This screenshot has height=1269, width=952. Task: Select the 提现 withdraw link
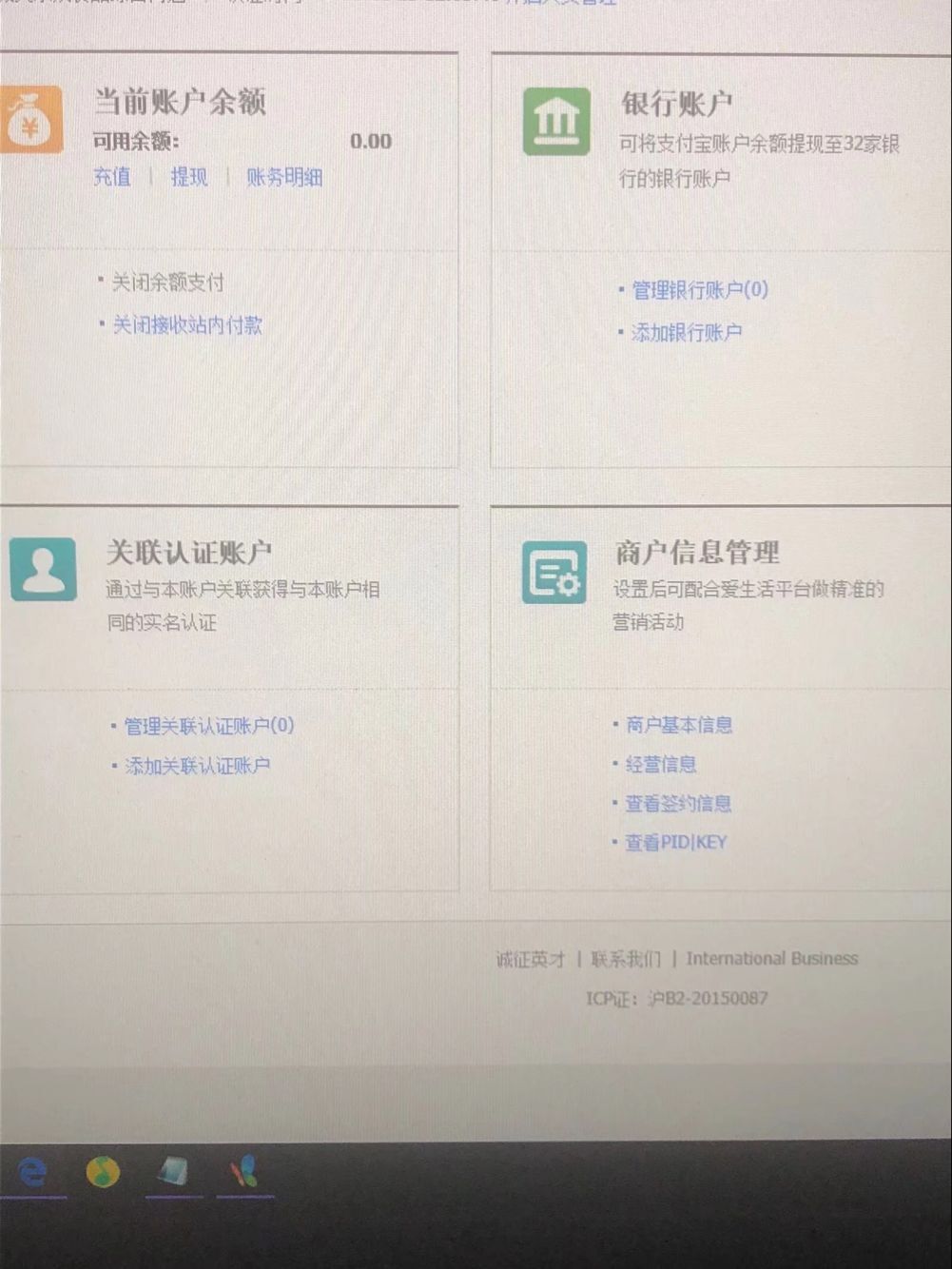189,177
